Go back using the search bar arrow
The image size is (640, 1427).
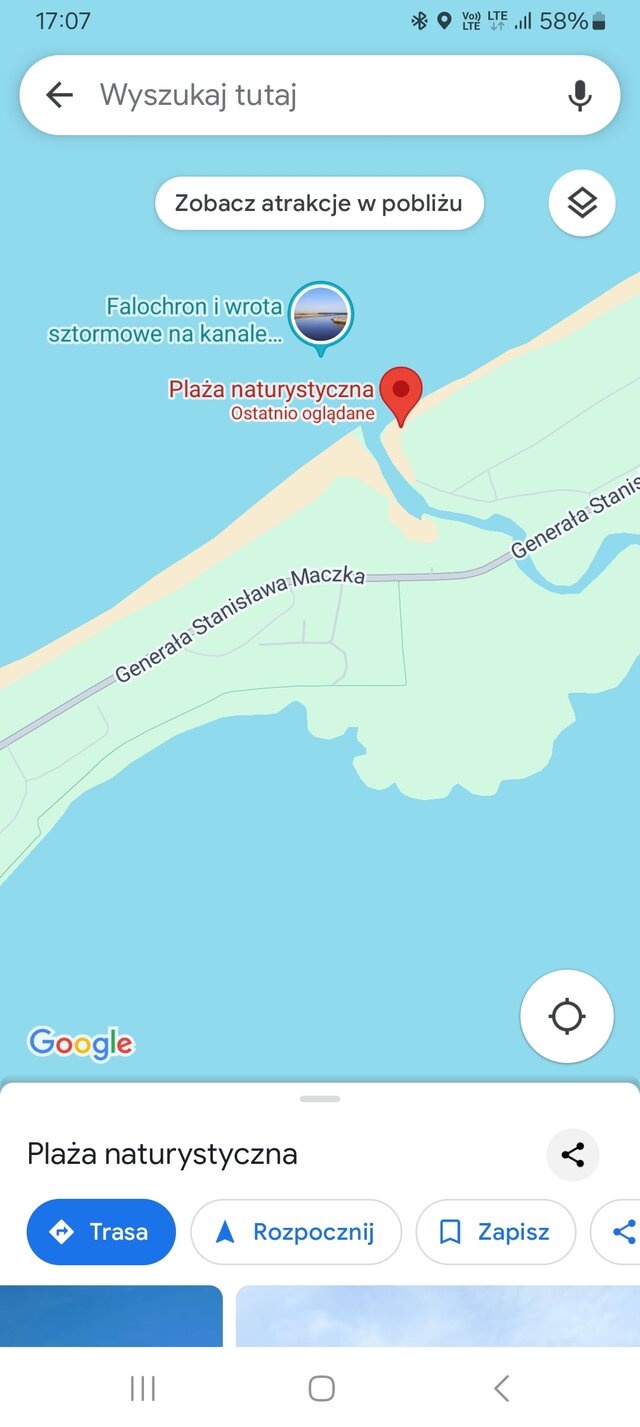click(x=60, y=95)
